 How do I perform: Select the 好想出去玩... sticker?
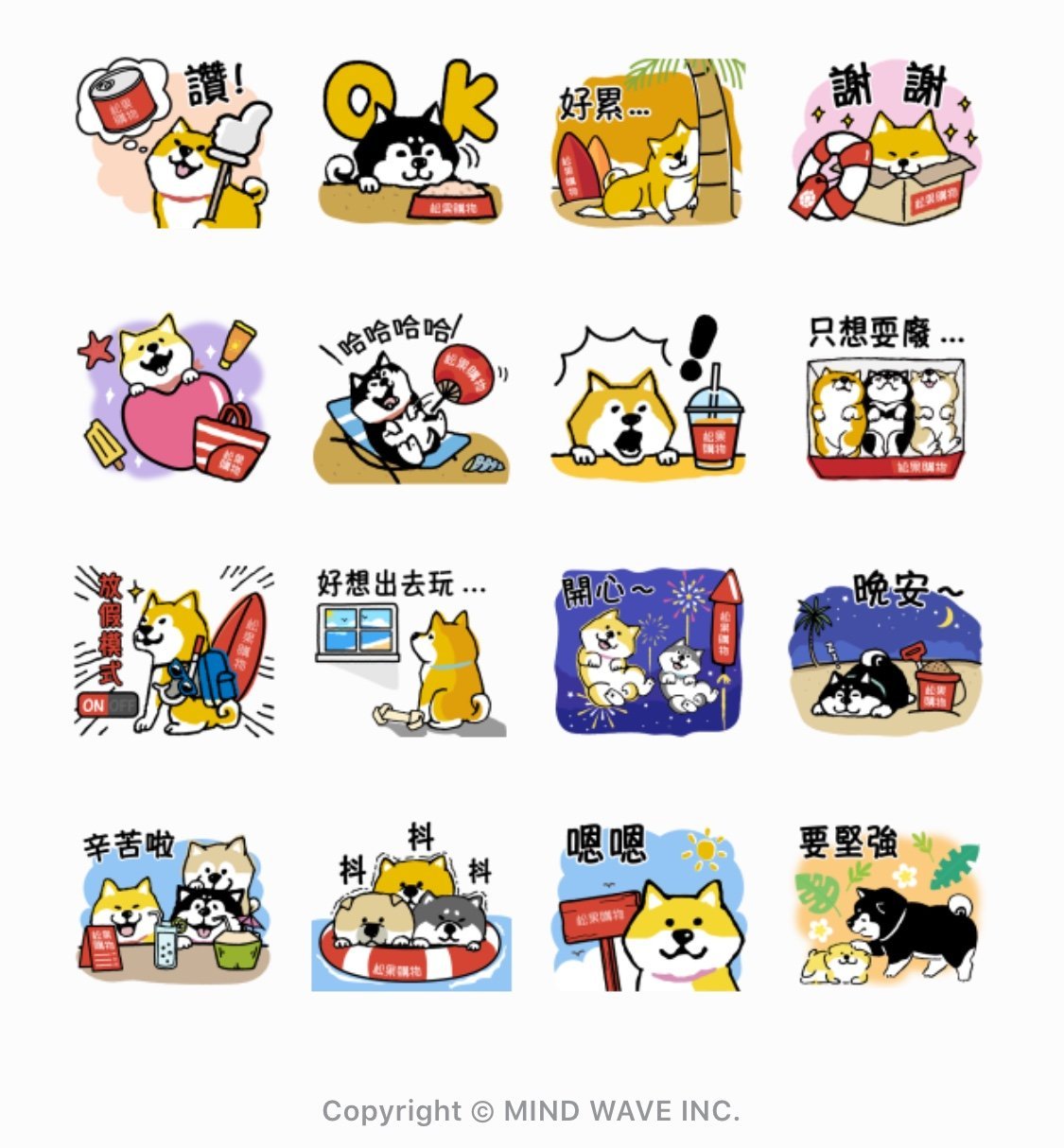tap(410, 652)
